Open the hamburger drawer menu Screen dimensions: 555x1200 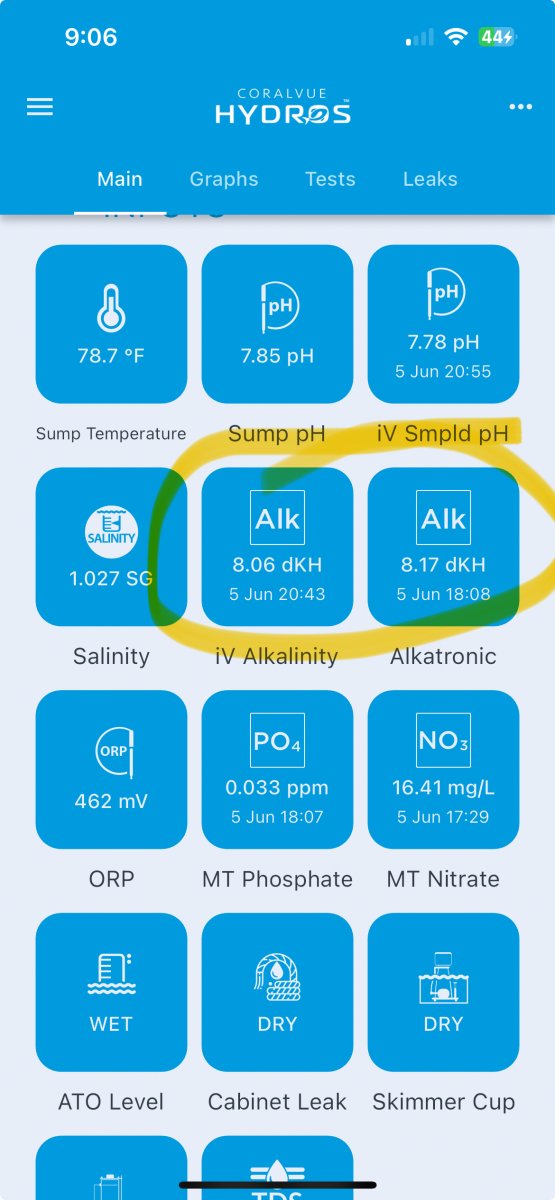(40, 107)
